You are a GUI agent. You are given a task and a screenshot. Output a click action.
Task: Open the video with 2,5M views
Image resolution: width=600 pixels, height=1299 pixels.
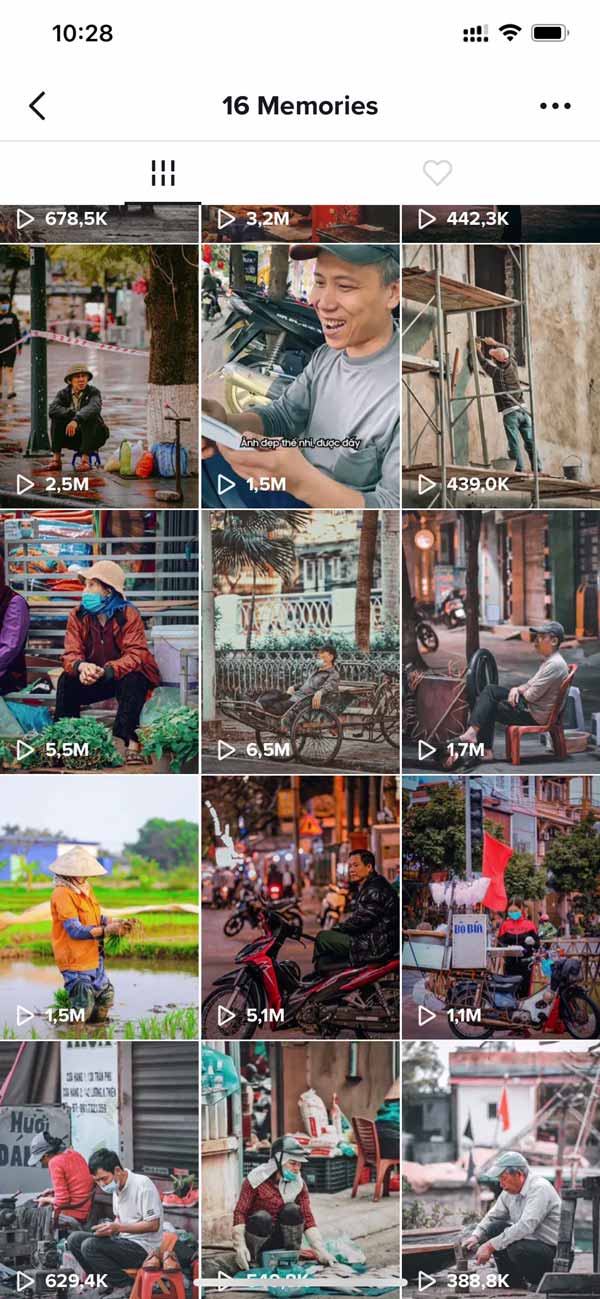click(99, 376)
